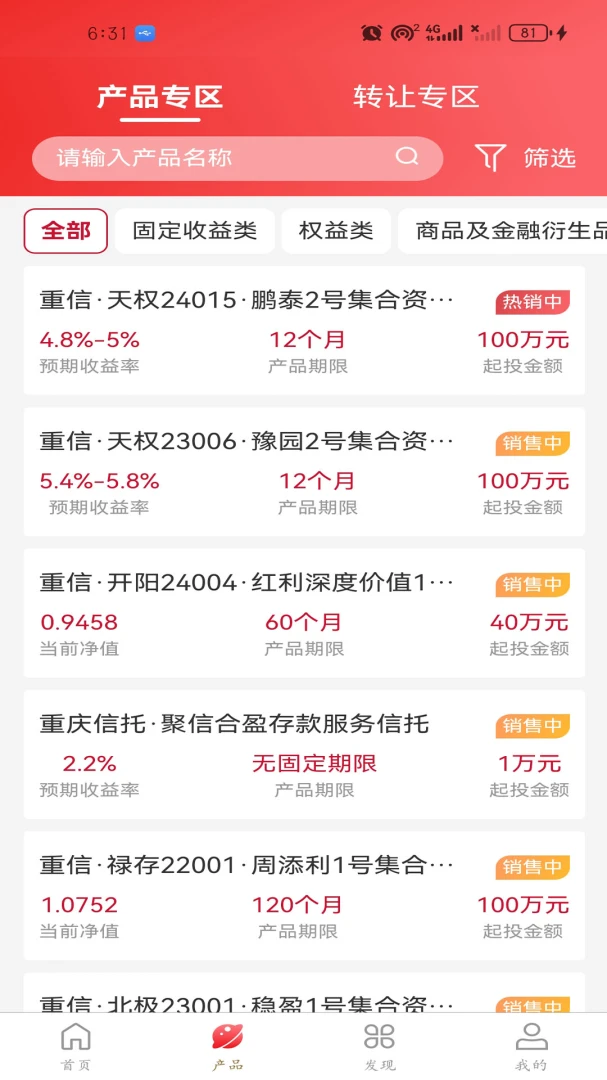The height and width of the screenshot is (1080, 607).
Task: Go to the 首页 home tab
Action: click(76, 1046)
